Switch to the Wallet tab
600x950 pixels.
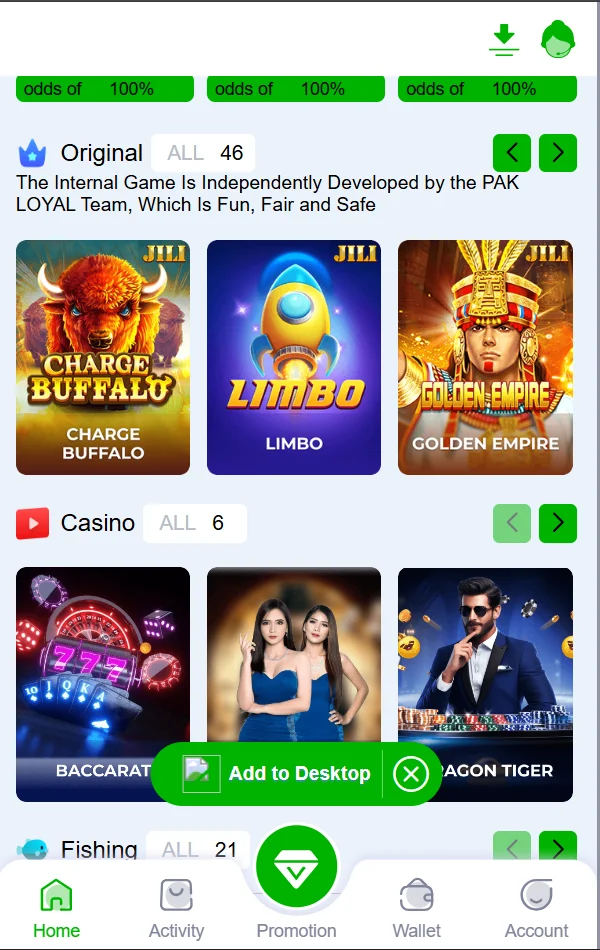416,908
